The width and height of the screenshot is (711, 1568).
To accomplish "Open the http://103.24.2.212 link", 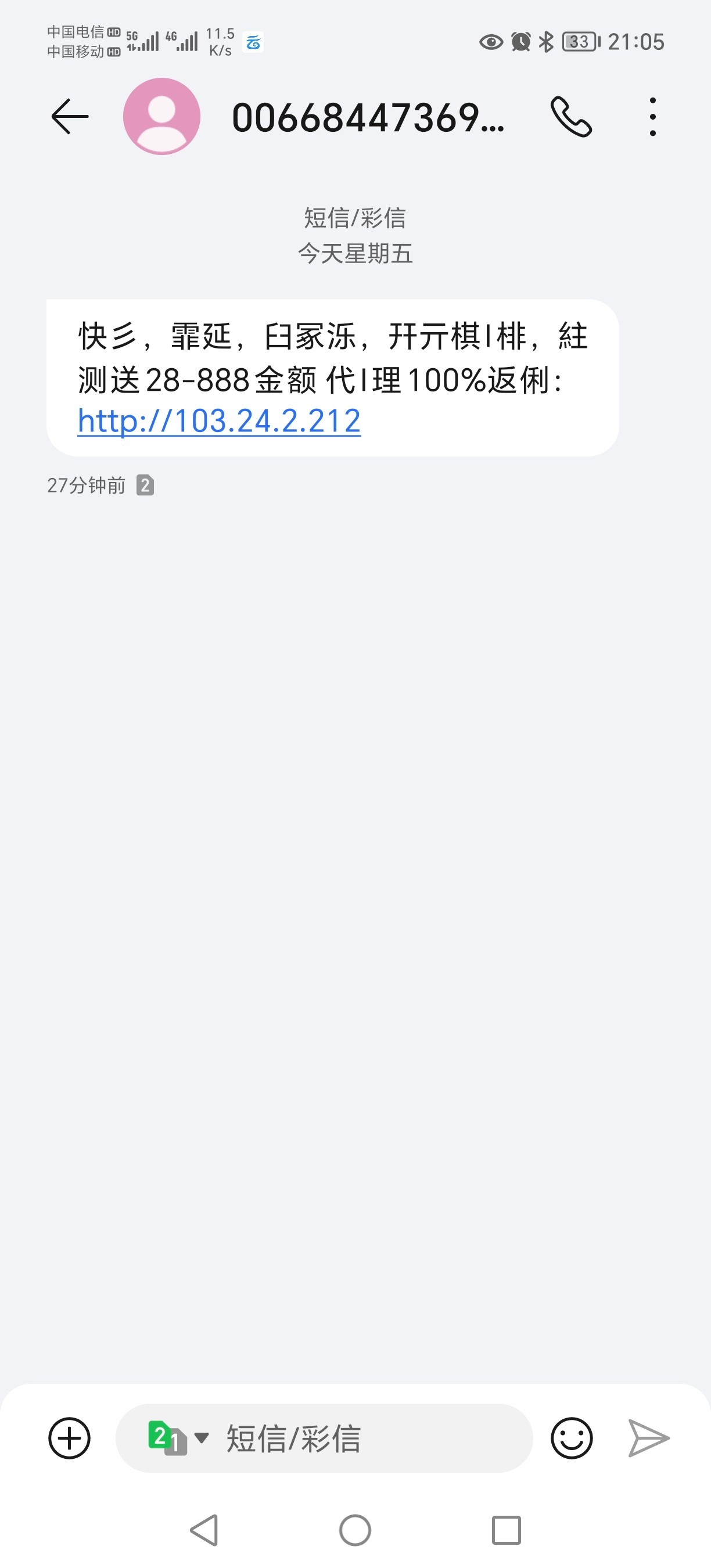I will [219, 421].
